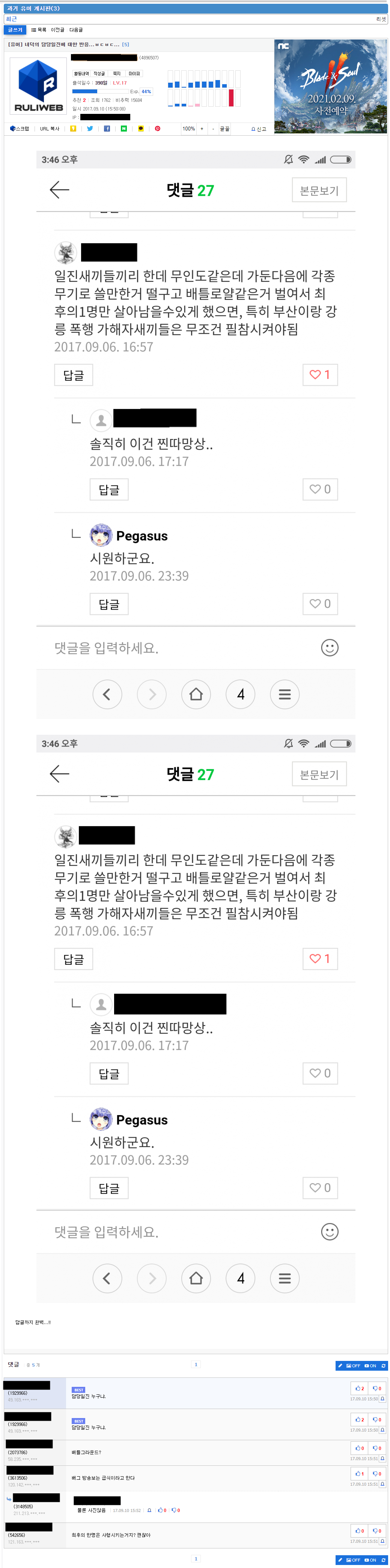This screenshot has height=1568, width=390.
Task: Turn comment images OFF
Action: point(353,1365)
